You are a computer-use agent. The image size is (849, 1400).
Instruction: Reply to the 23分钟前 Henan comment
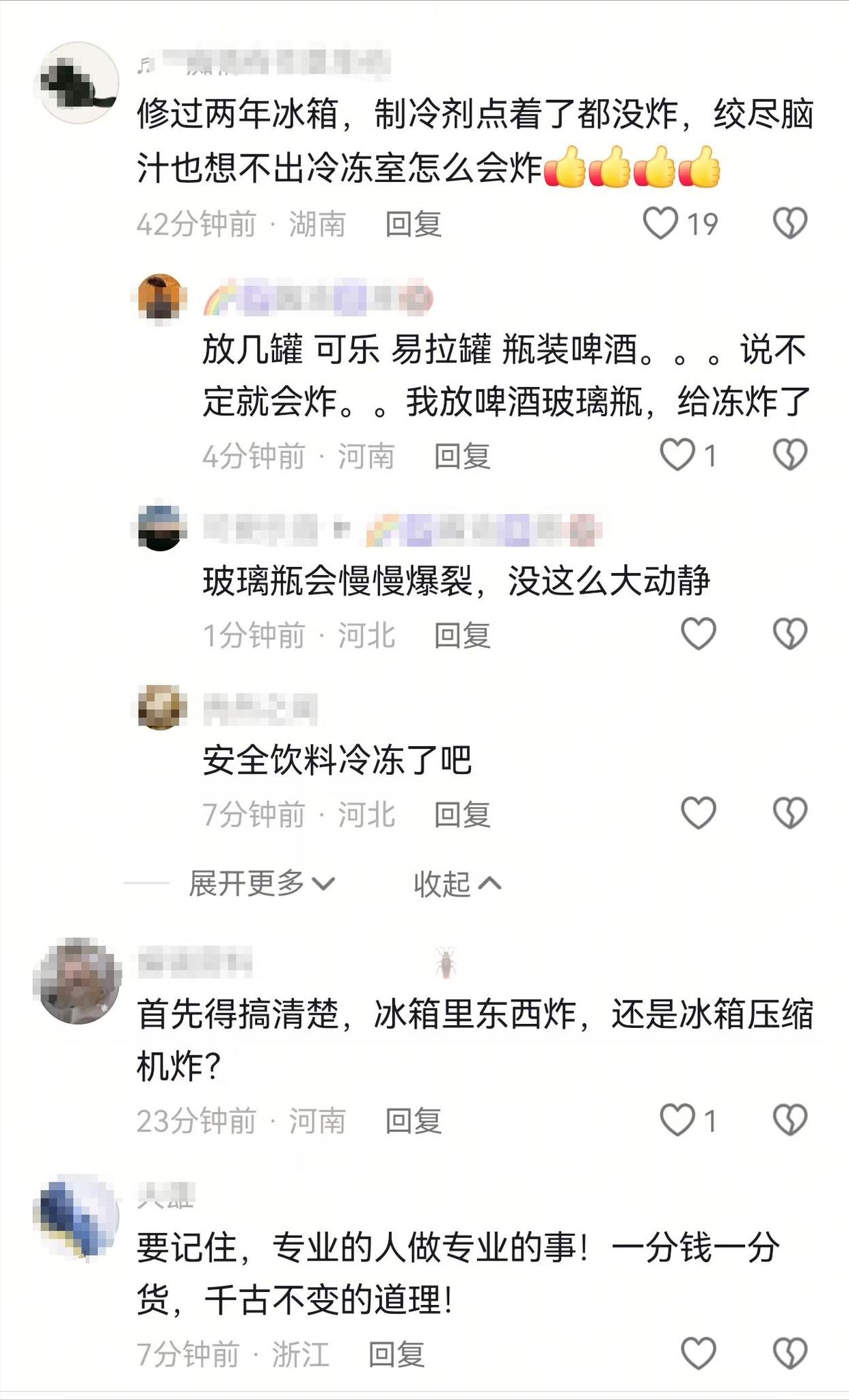413,1122
